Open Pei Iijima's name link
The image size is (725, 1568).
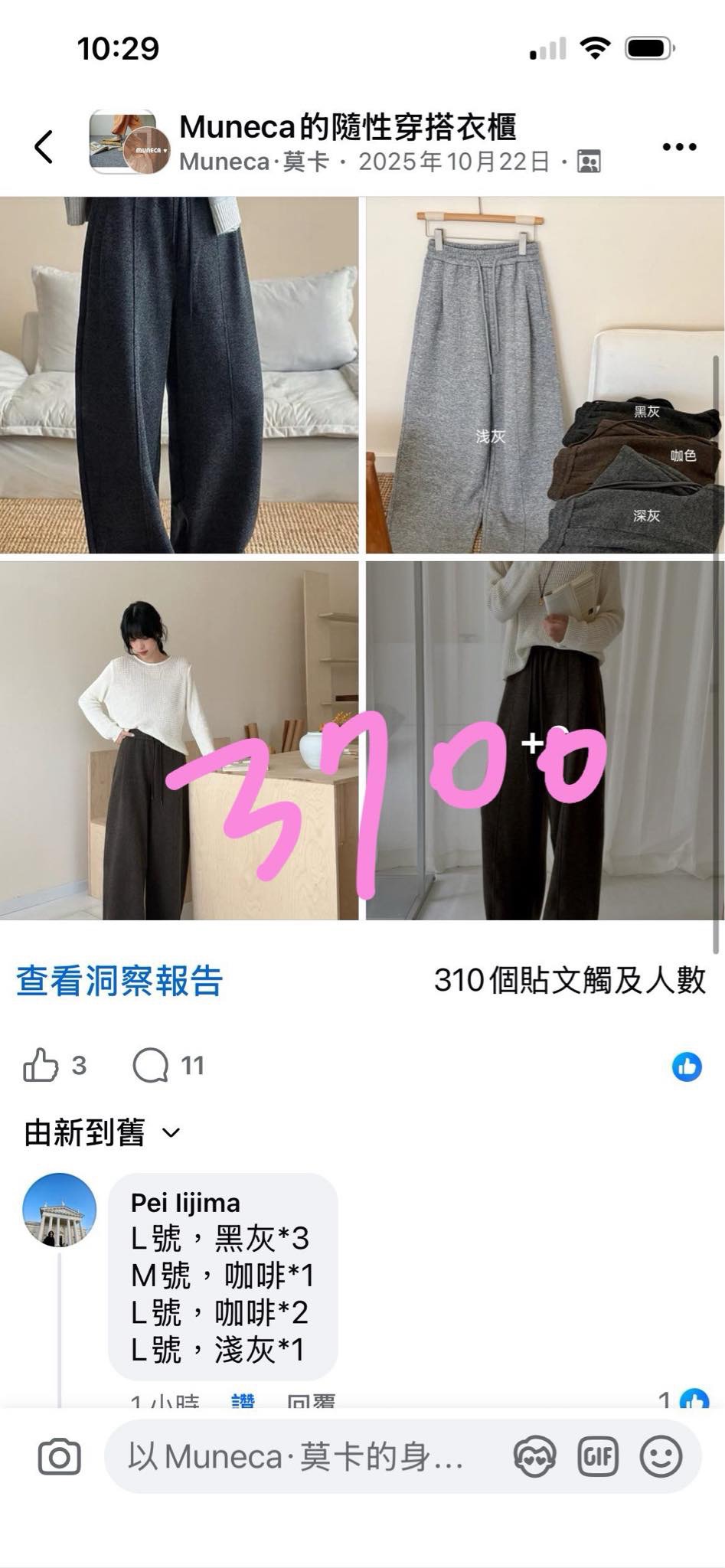[x=185, y=1202]
